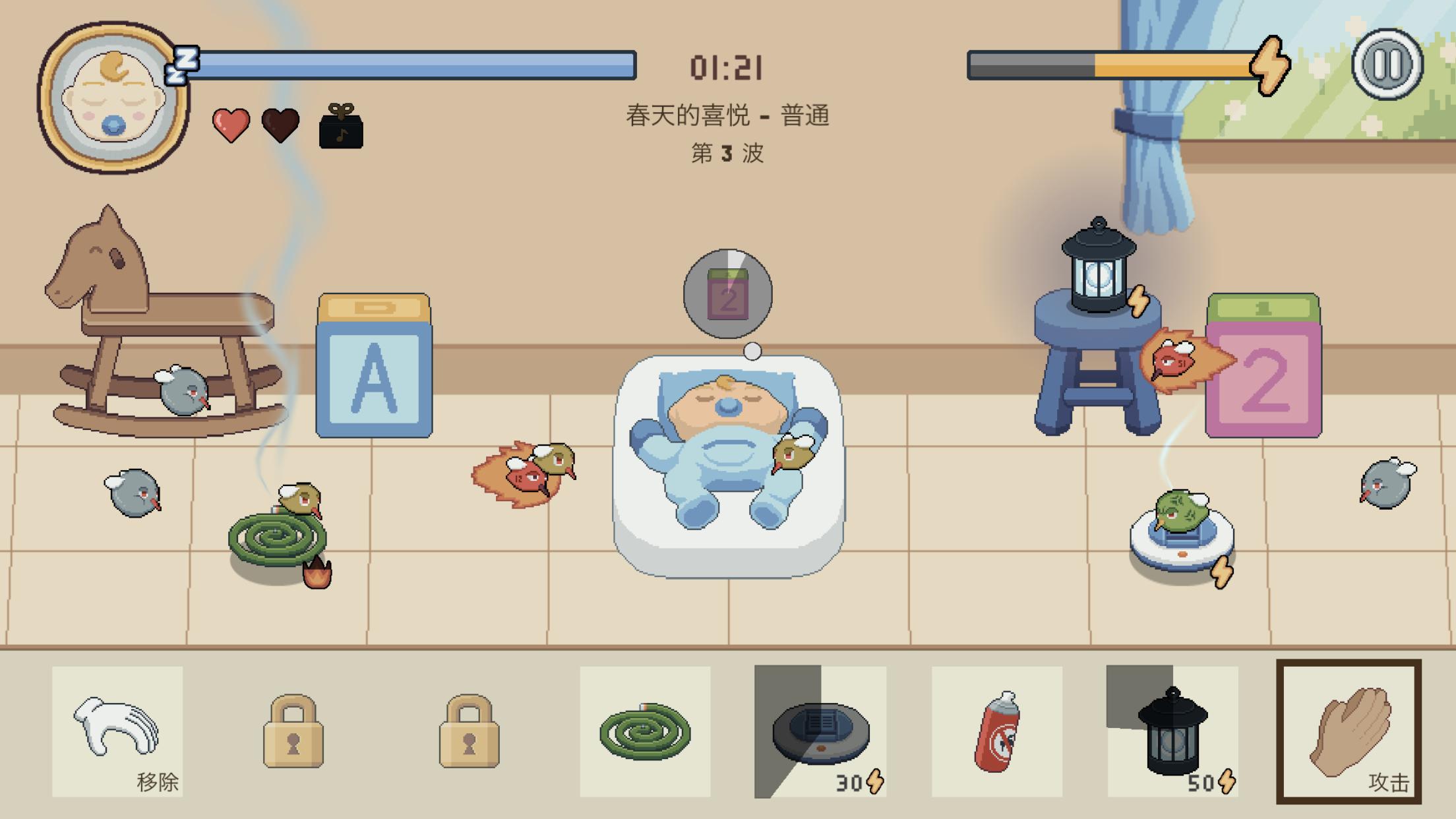1456x819 pixels.
Task: Select the red bug spray can
Action: (996, 731)
